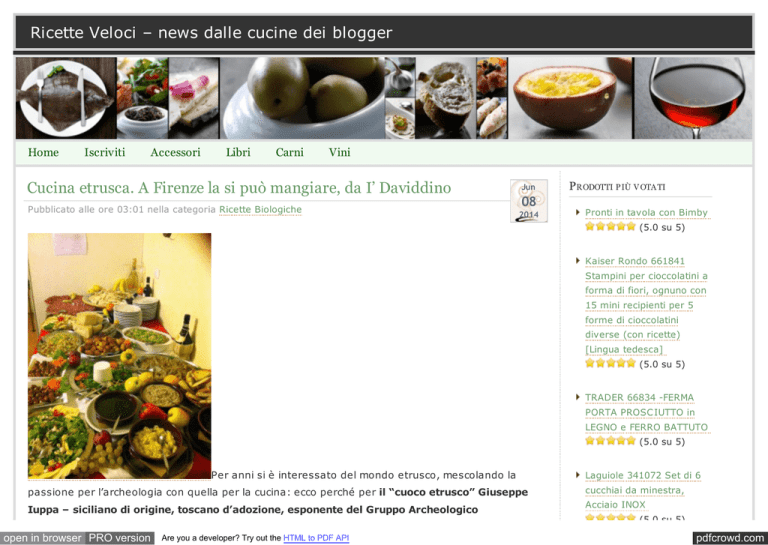Open the Kaiser Rondo 661841 product link
The height and width of the screenshot is (545, 768).
pyautogui.click(x=646, y=305)
